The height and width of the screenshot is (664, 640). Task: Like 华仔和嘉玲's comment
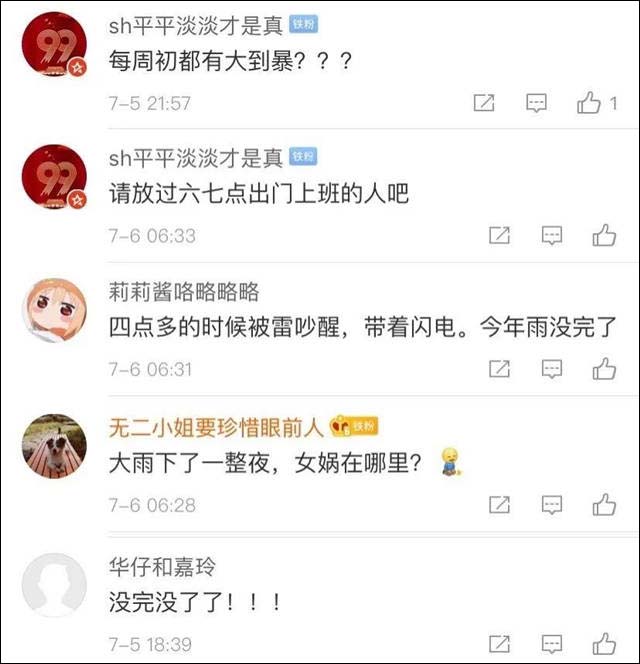[603, 643]
